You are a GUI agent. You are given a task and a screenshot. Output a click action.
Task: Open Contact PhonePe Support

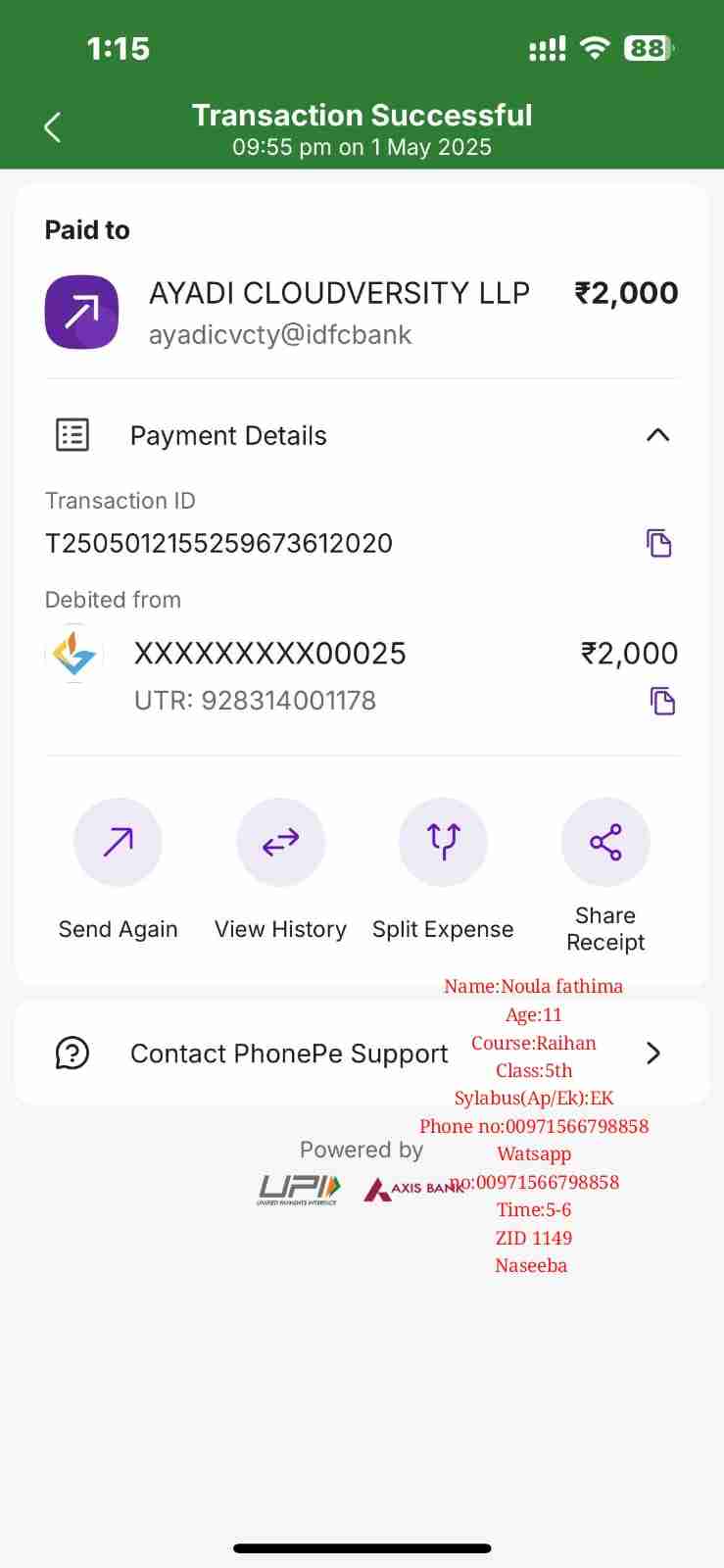tap(289, 1053)
